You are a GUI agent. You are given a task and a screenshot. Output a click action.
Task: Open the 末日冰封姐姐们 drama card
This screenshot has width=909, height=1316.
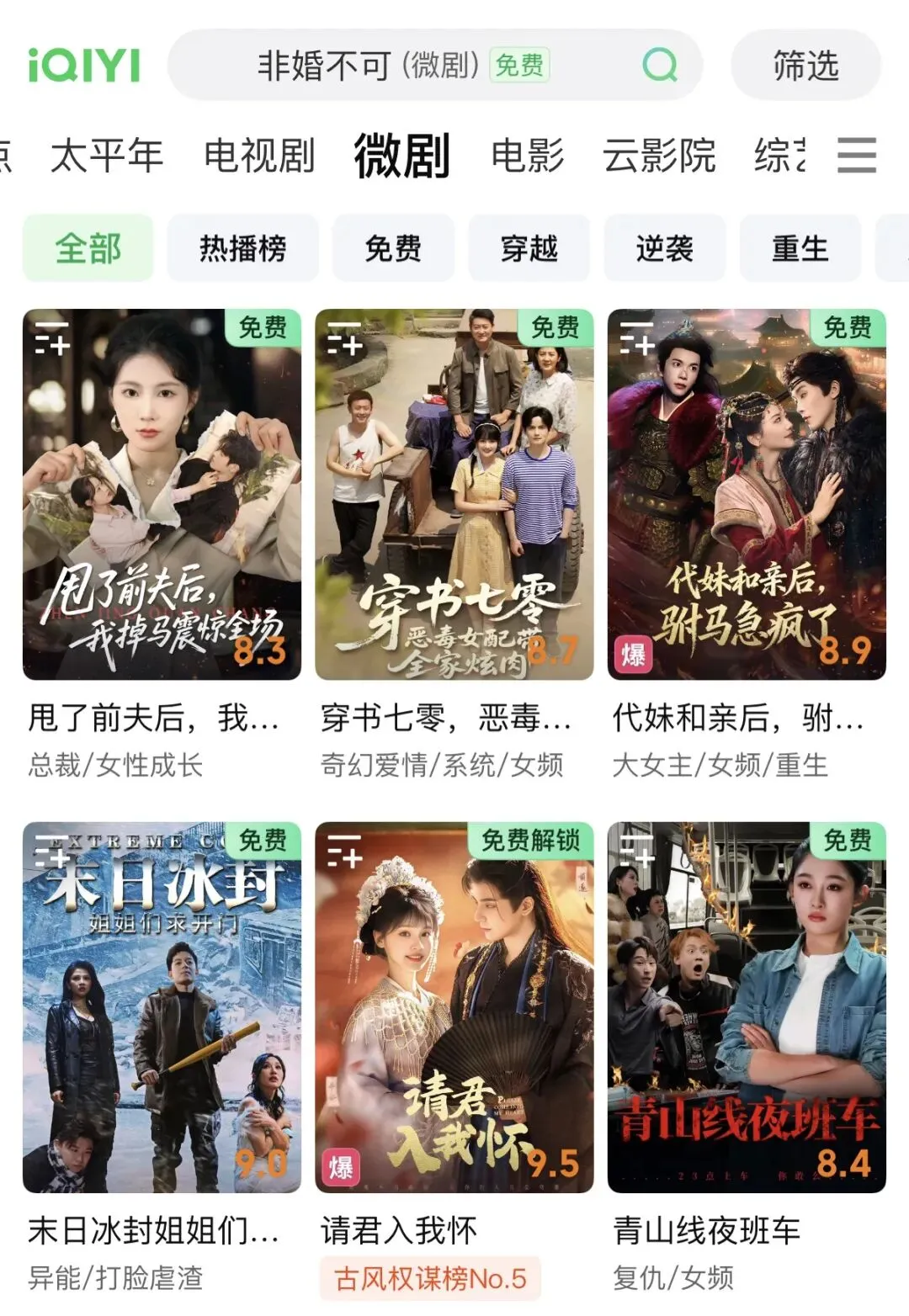[x=162, y=1007]
